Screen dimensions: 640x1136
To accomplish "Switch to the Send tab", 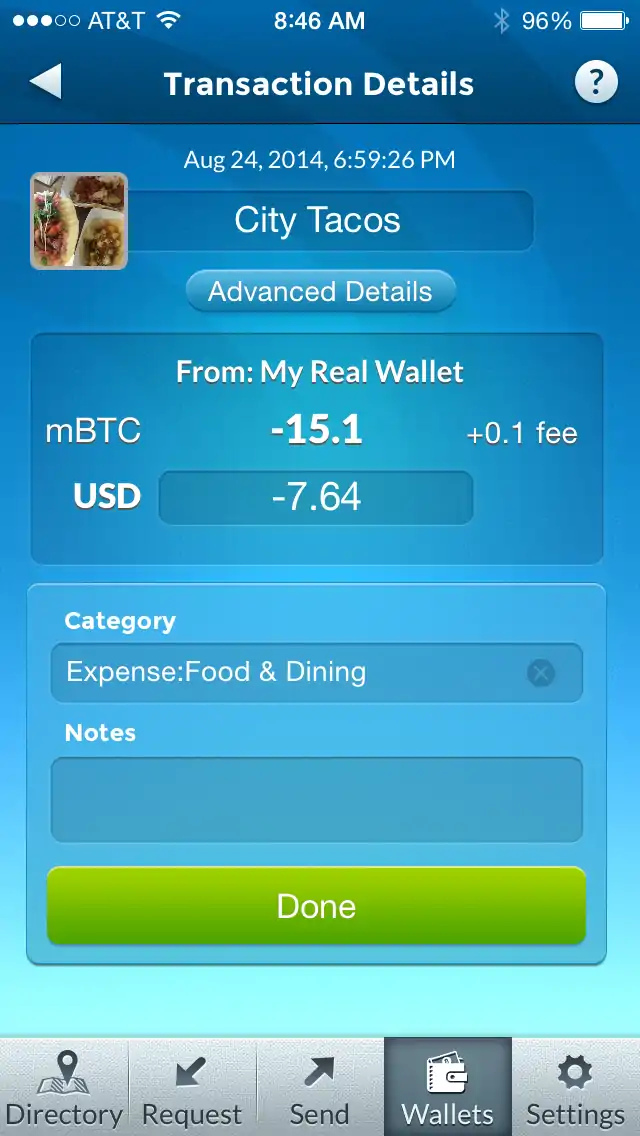I will (x=320, y=1087).
